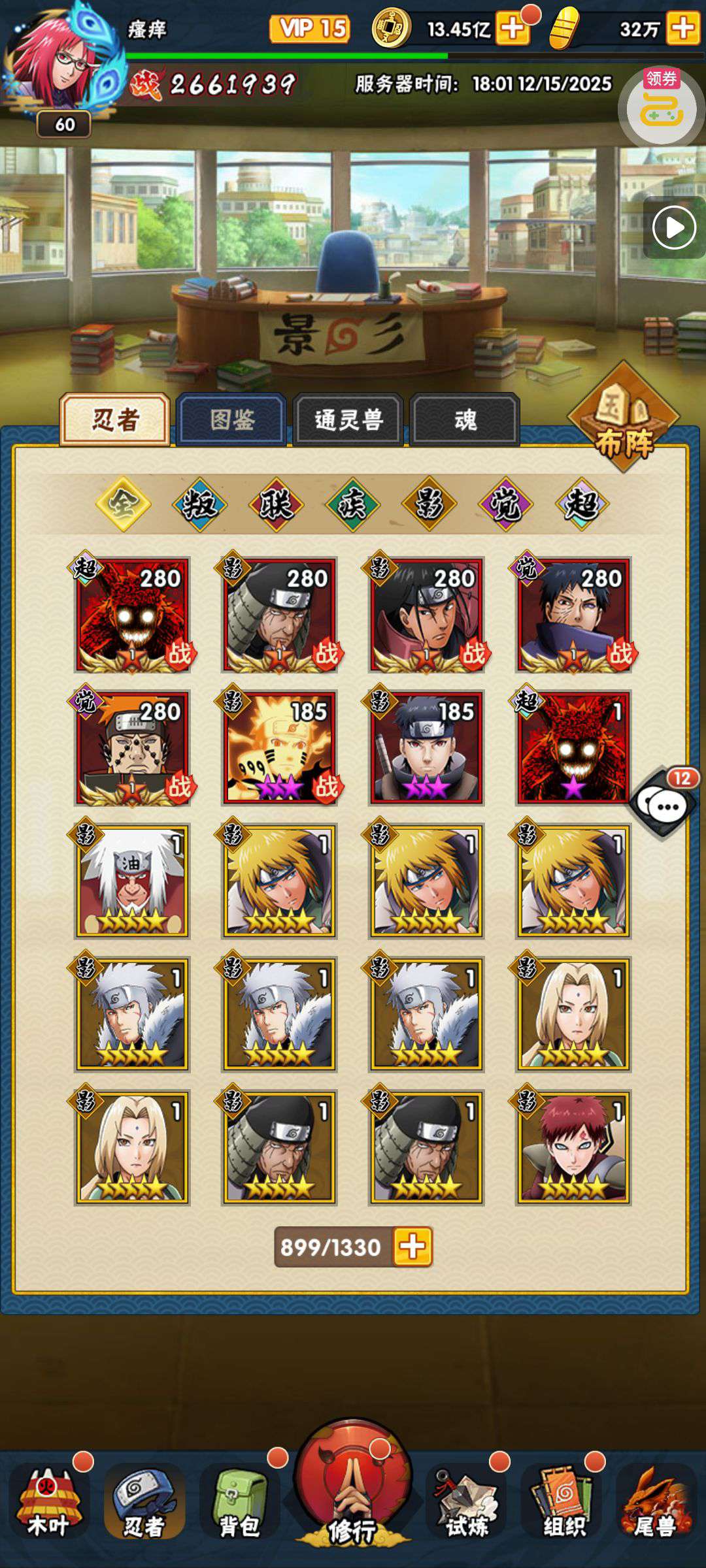
Task: Add gold ingots with plus button
Action: click(x=682, y=29)
